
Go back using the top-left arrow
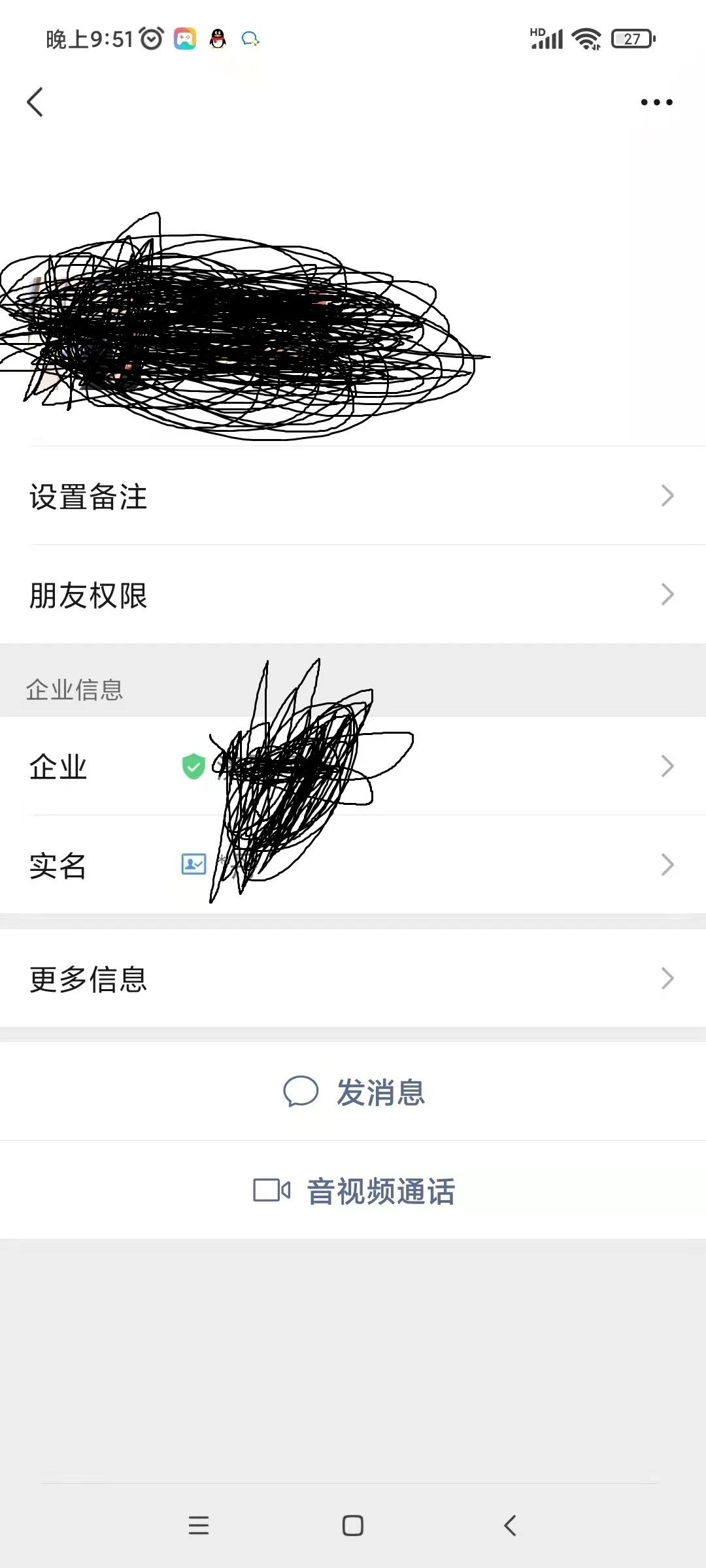coord(35,103)
